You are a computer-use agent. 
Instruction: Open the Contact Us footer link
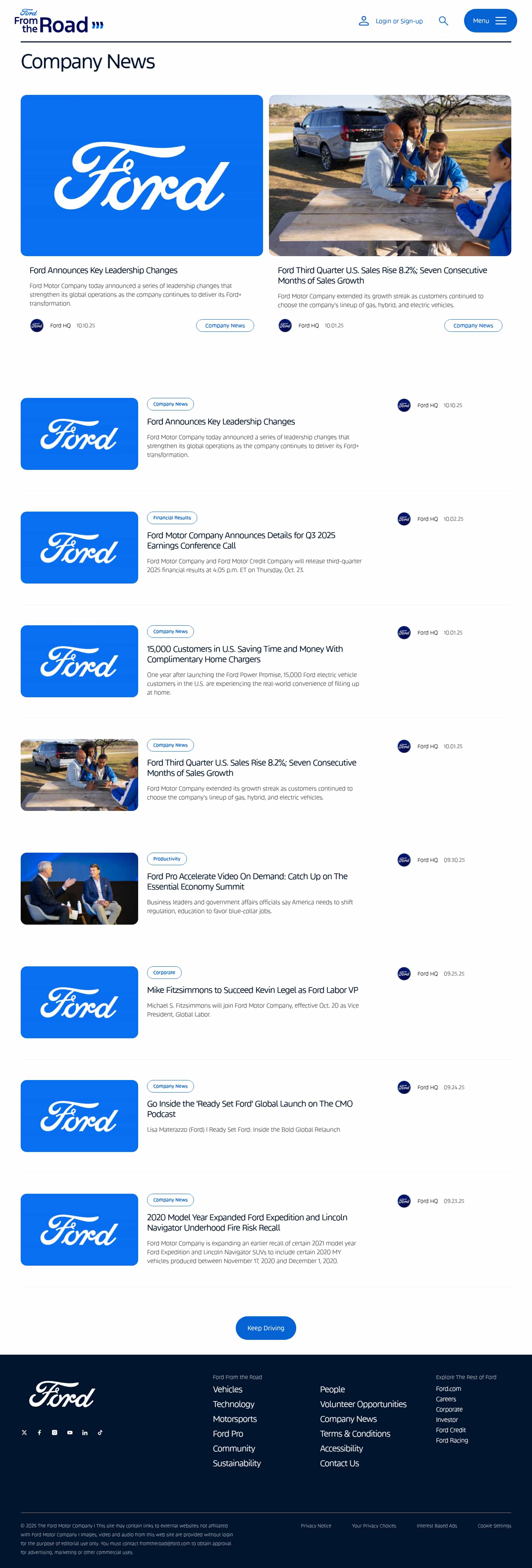point(339,1463)
